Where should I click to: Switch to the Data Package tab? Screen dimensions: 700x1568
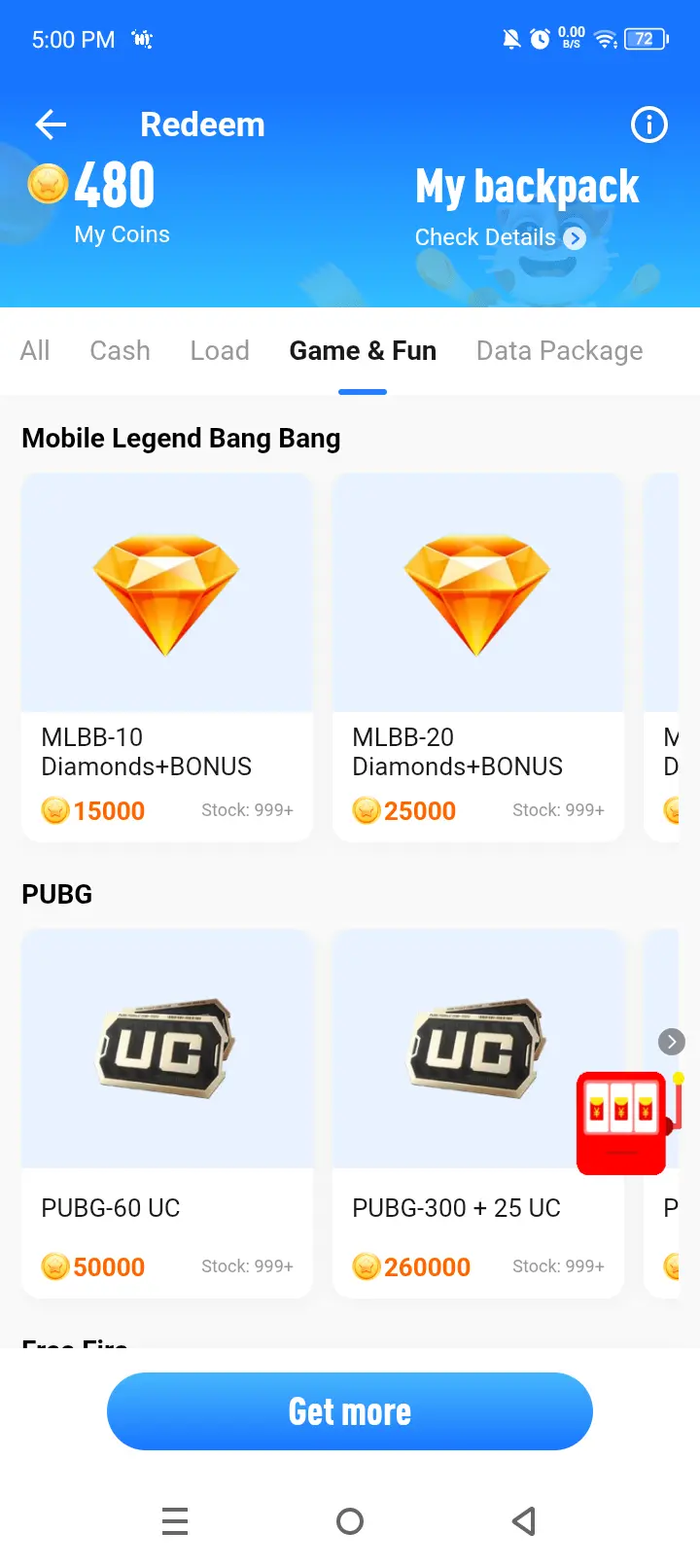click(x=560, y=351)
